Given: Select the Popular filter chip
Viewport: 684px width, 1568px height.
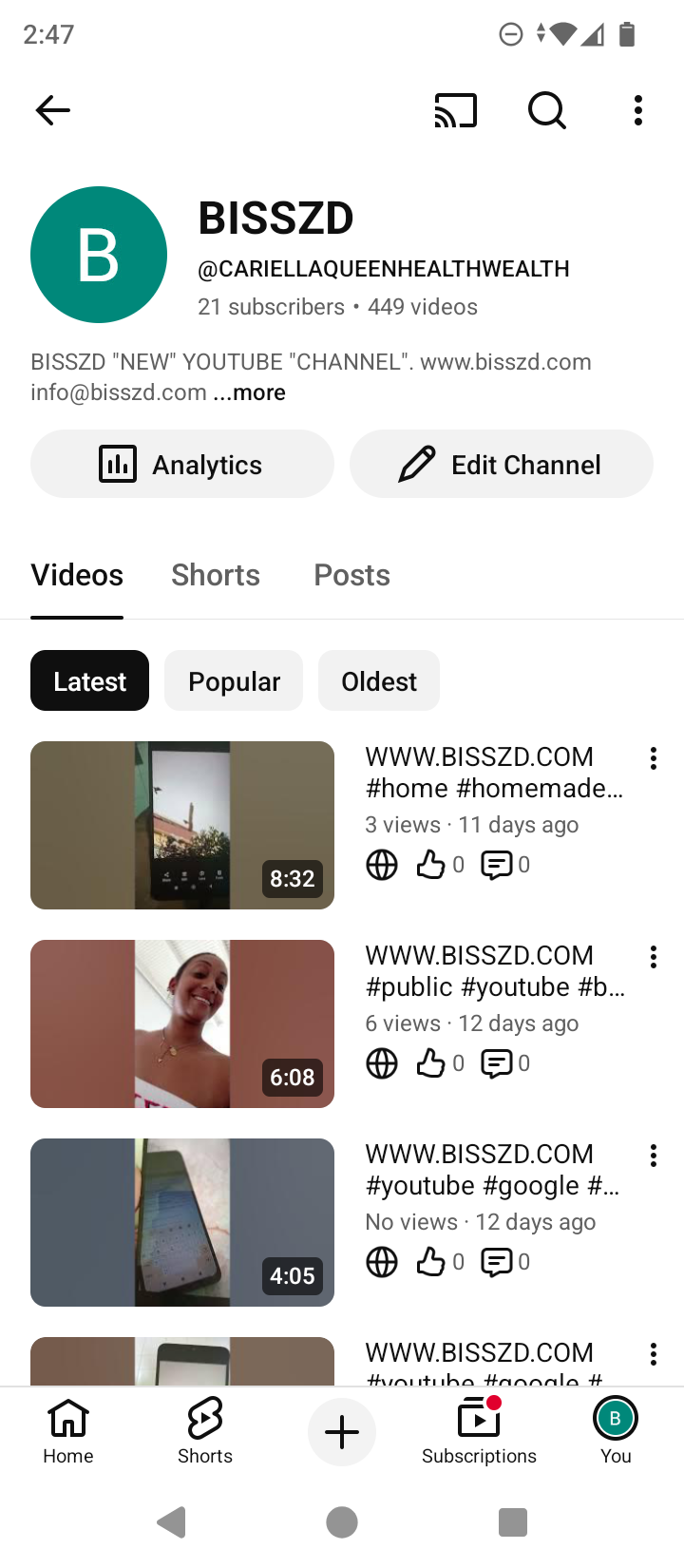Looking at the screenshot, I should (234, 680).
